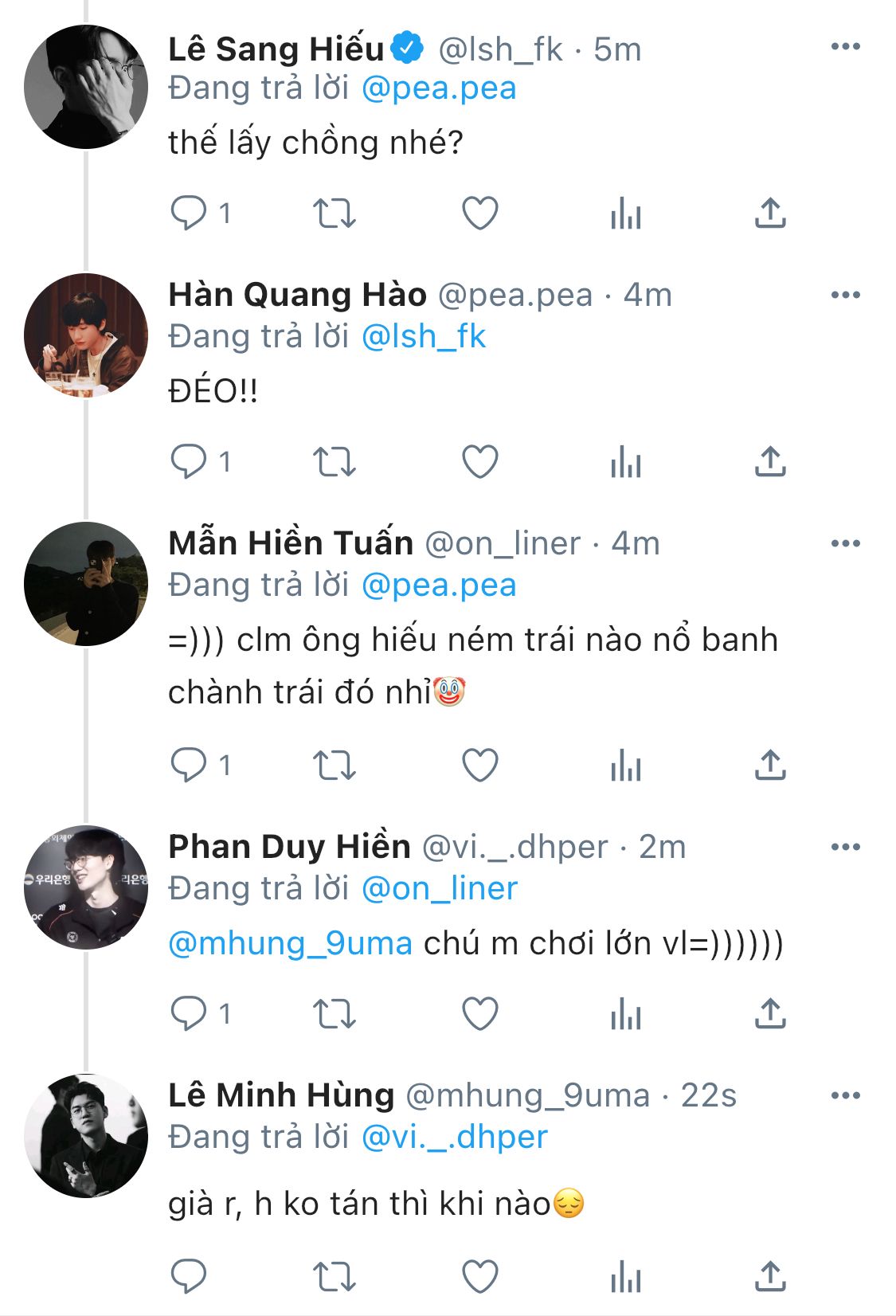Open the @on_liner reply-to link
This screenshot has width=896, height=1316.
tap(439, 889)
